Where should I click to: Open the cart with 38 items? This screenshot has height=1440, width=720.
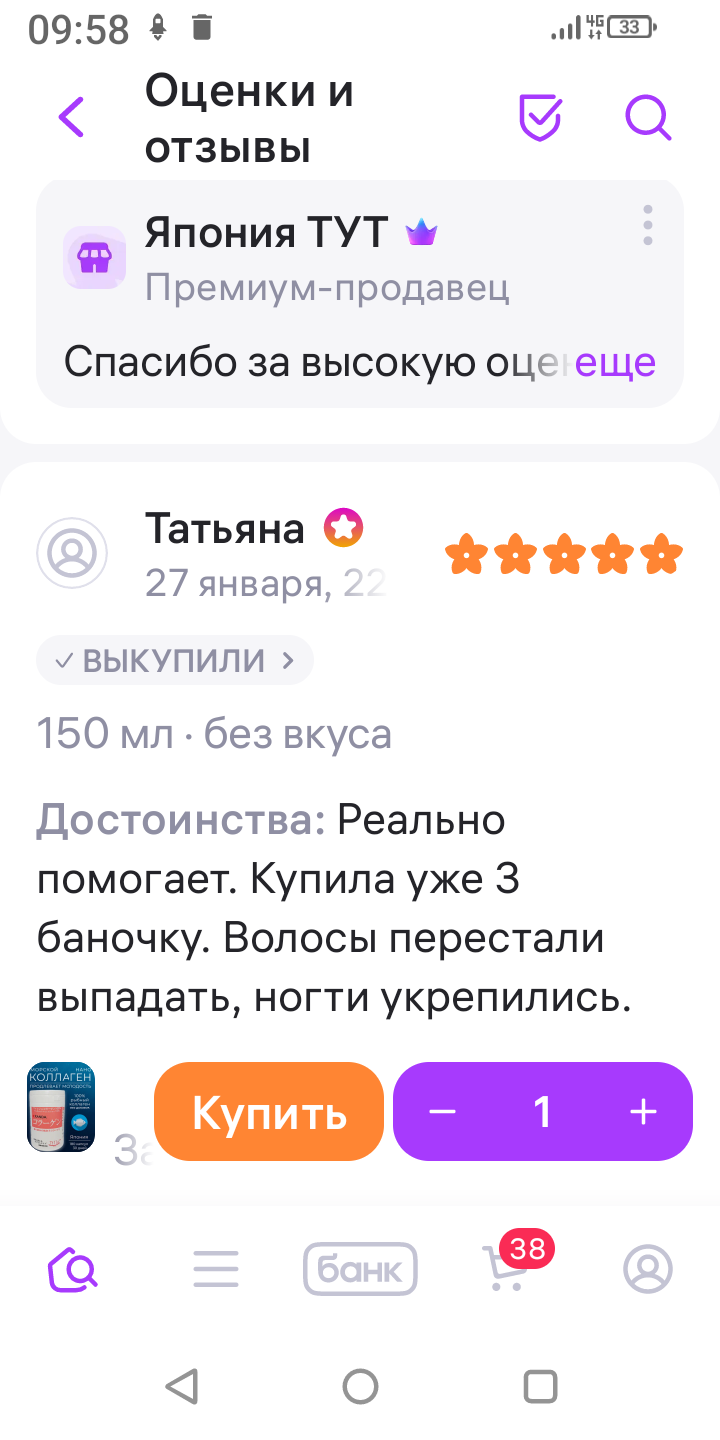(506, 1268)
